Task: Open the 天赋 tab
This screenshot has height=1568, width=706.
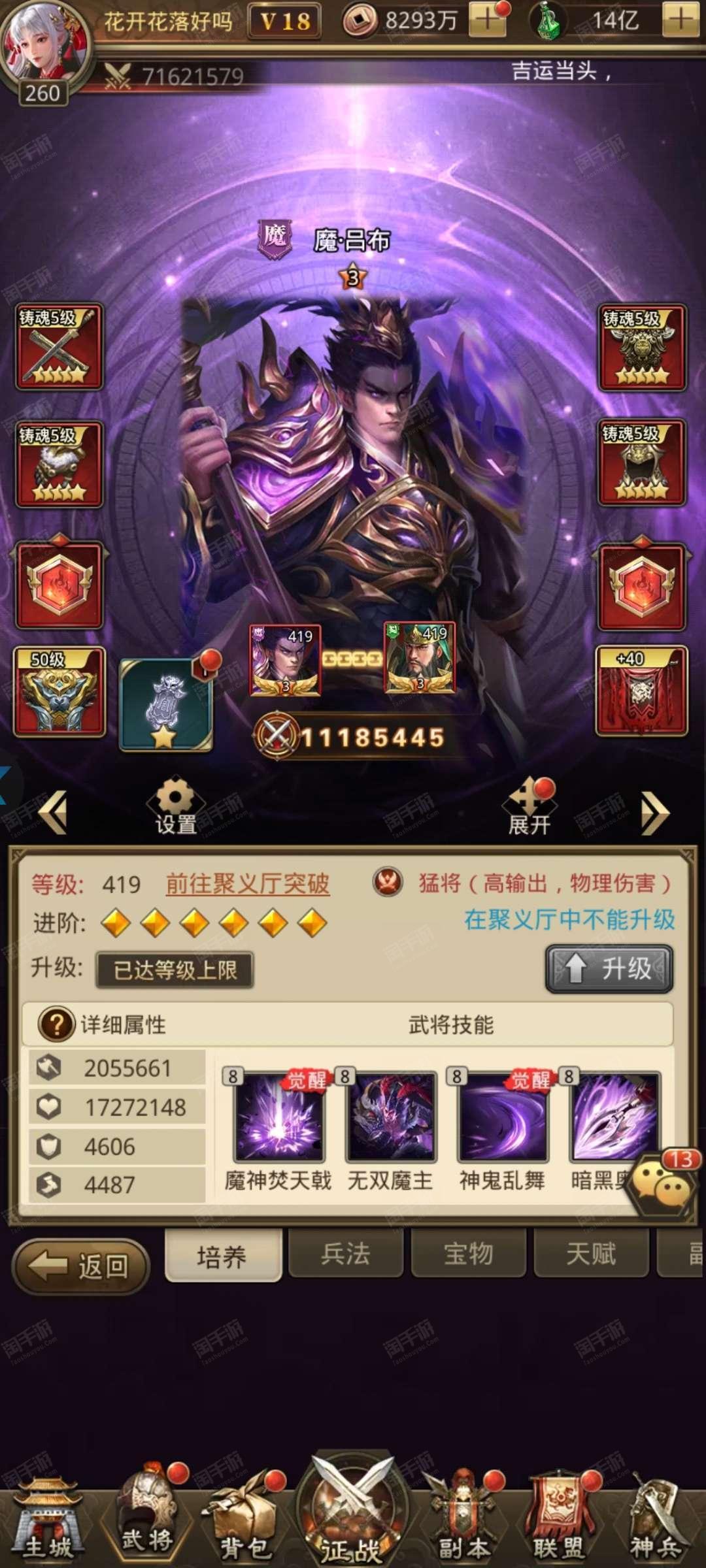Action: pyautogui.click(x=591, y=1253)
